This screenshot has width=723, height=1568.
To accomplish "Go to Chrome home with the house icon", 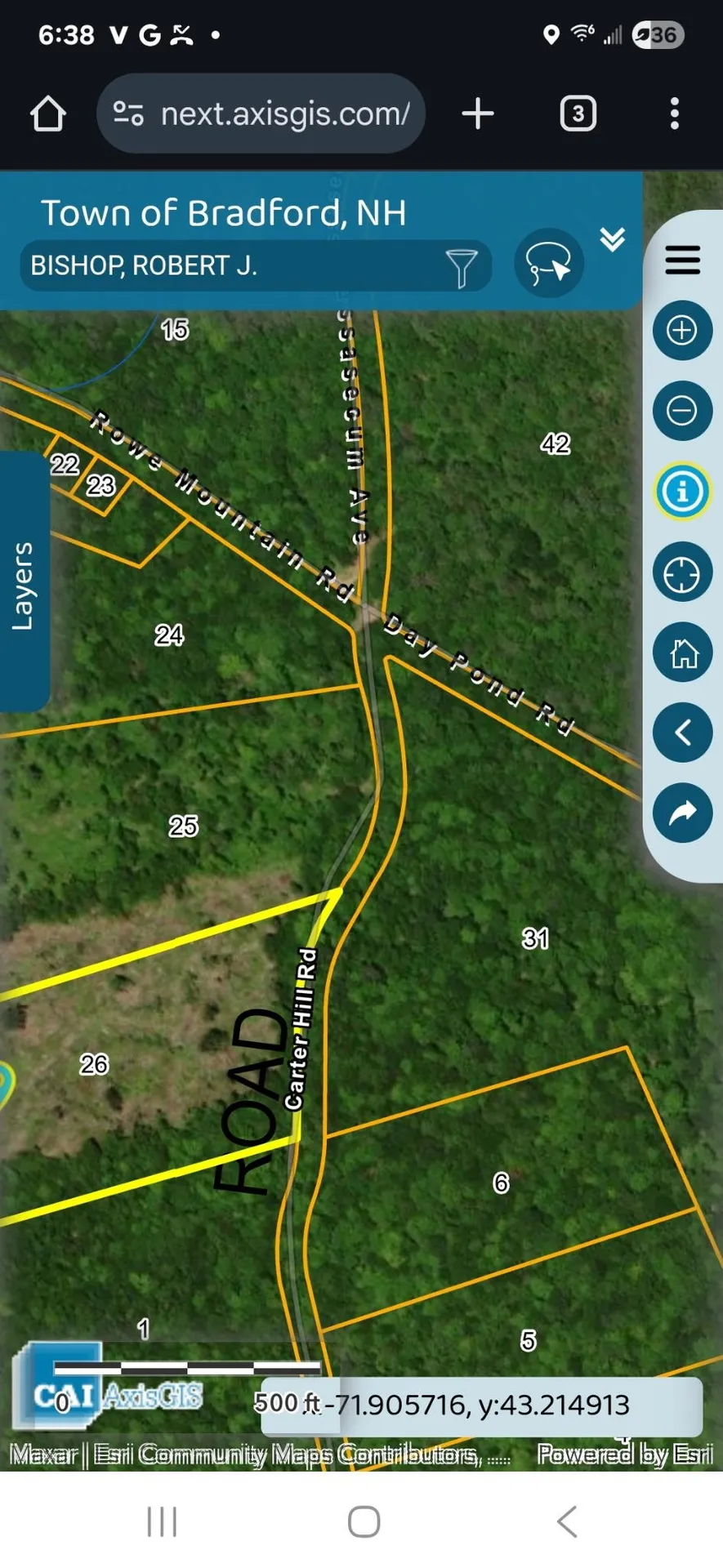I will coord(48,114).
